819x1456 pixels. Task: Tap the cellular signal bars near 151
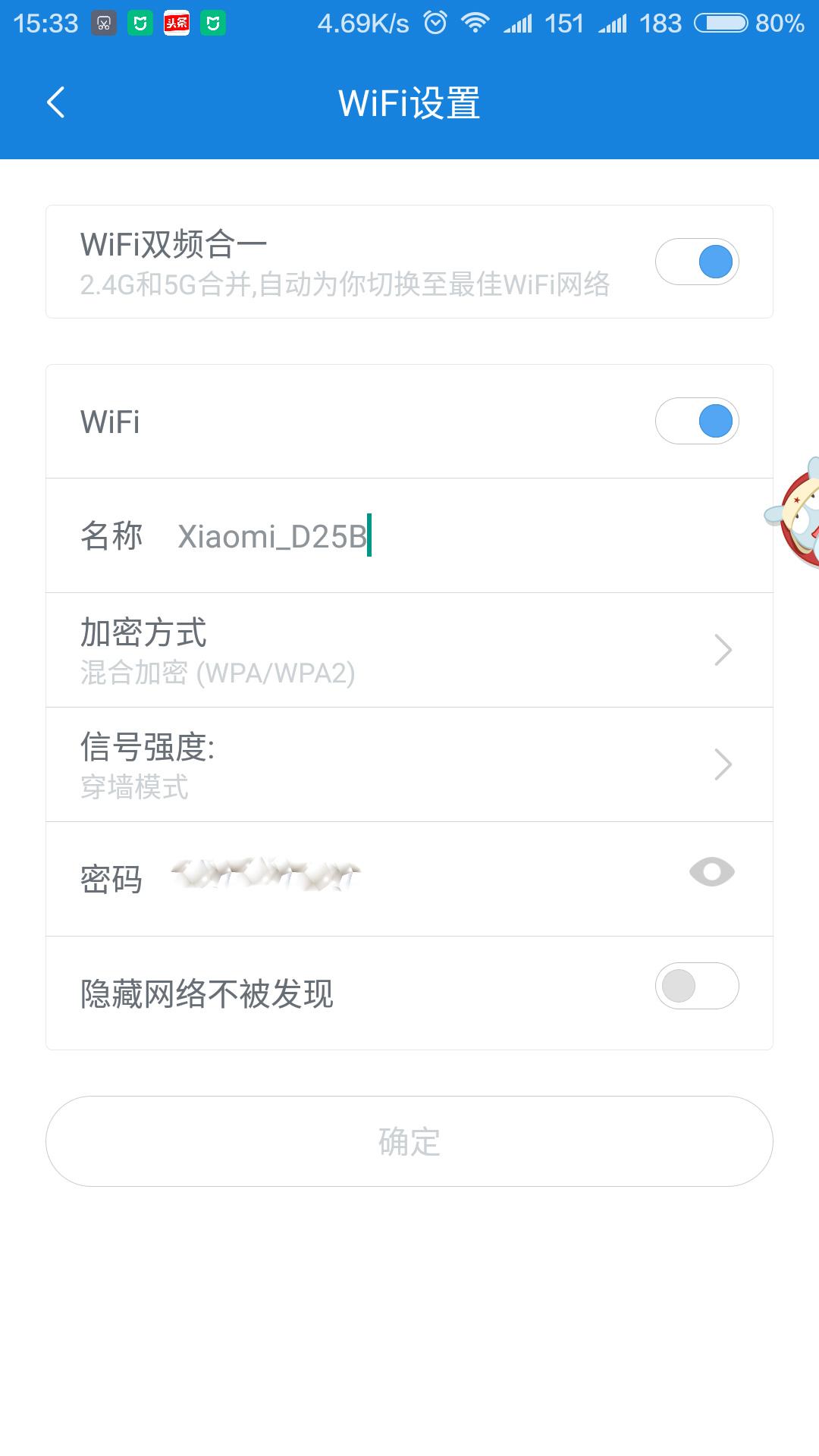click(519, 24)
